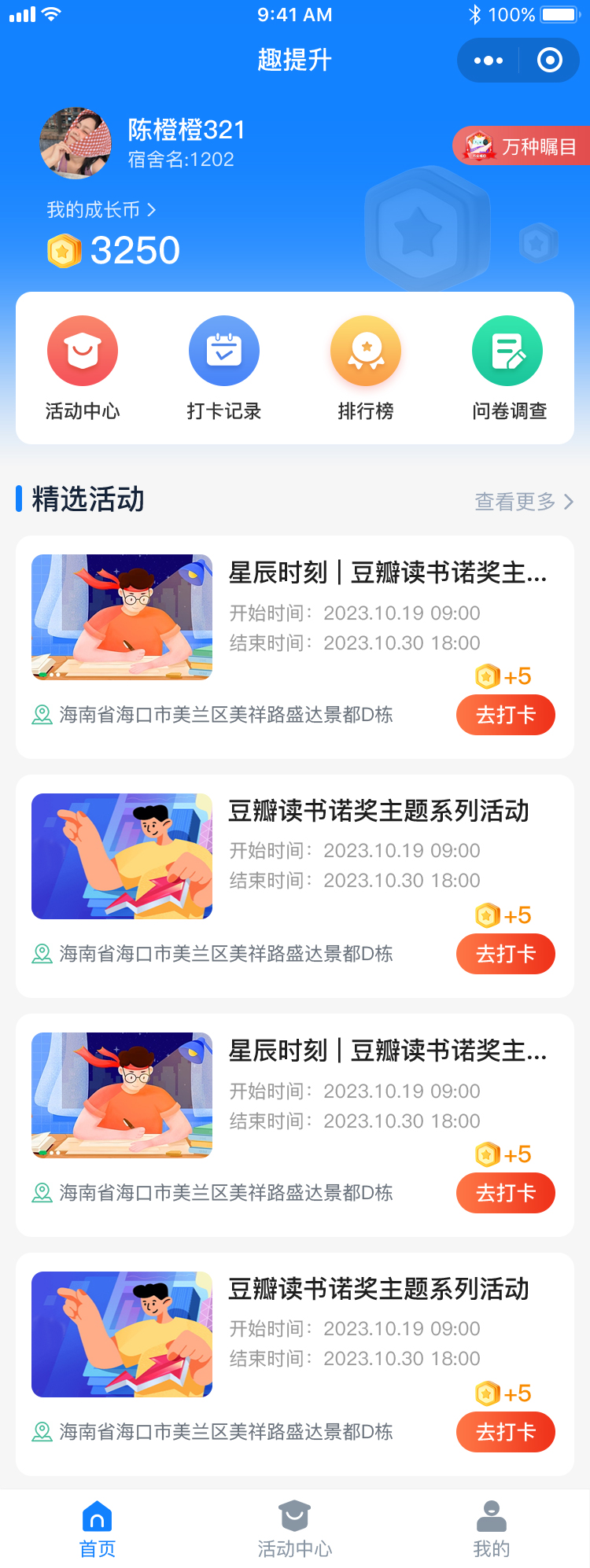Close the mini program with the circle icon

[549, 61]
